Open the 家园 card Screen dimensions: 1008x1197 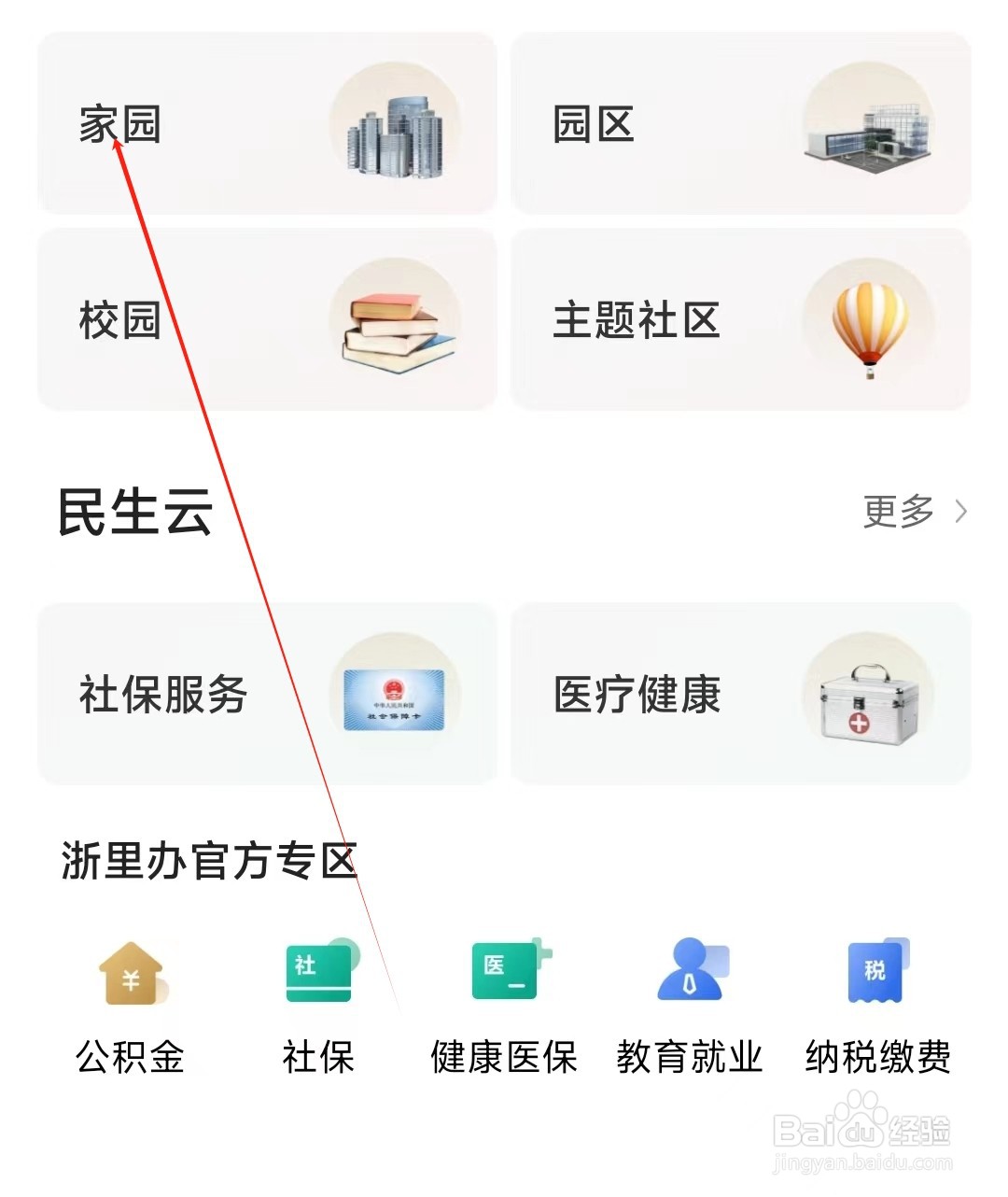click(267, 124)
